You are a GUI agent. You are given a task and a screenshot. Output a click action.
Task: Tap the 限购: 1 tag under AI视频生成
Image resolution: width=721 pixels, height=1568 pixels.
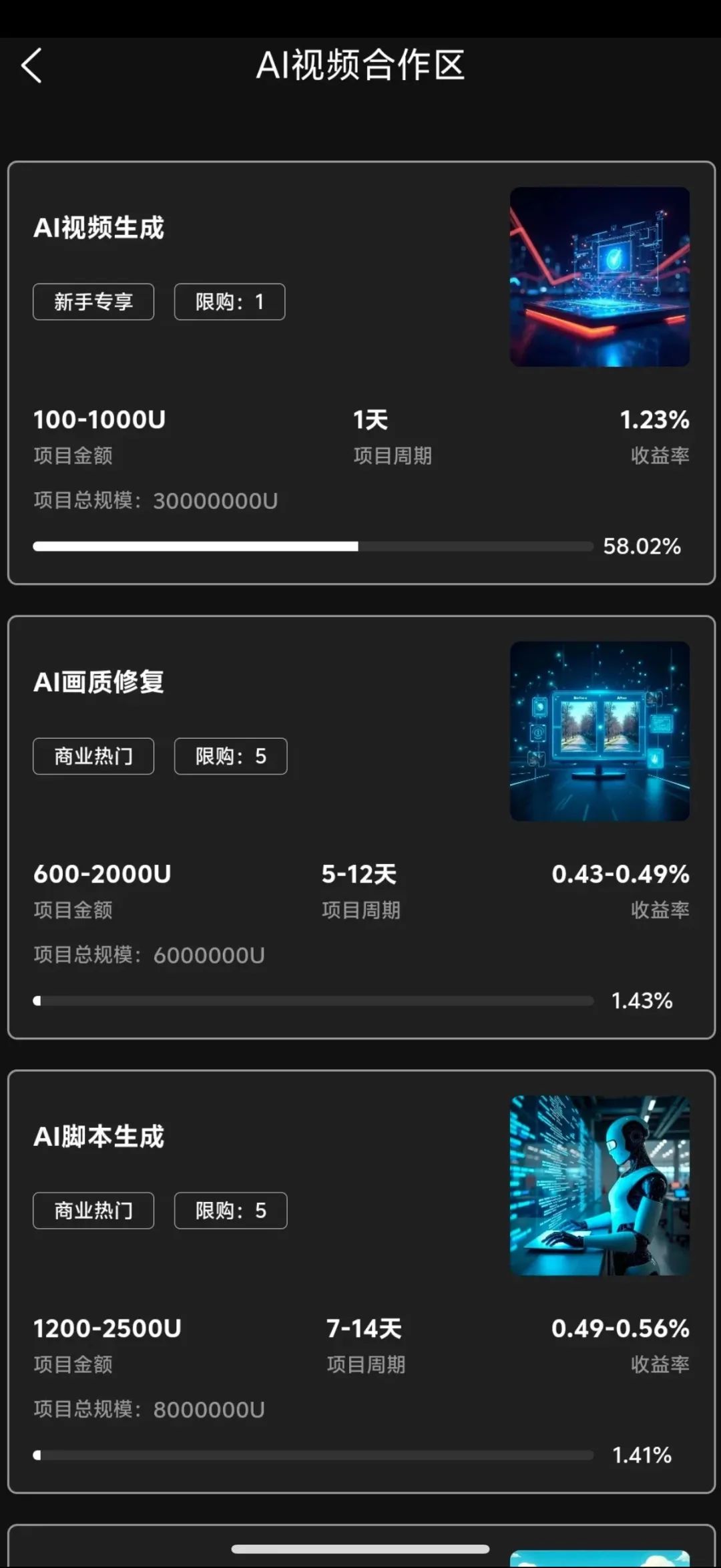[229, 301]
